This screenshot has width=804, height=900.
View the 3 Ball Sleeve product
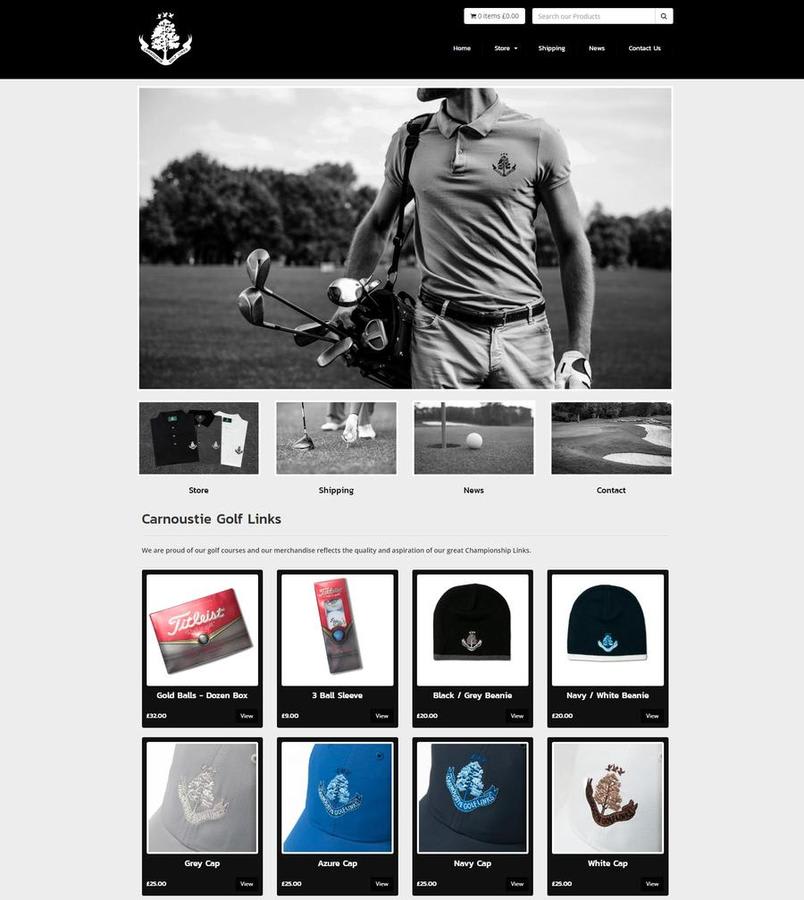click(x=381, y=716)
